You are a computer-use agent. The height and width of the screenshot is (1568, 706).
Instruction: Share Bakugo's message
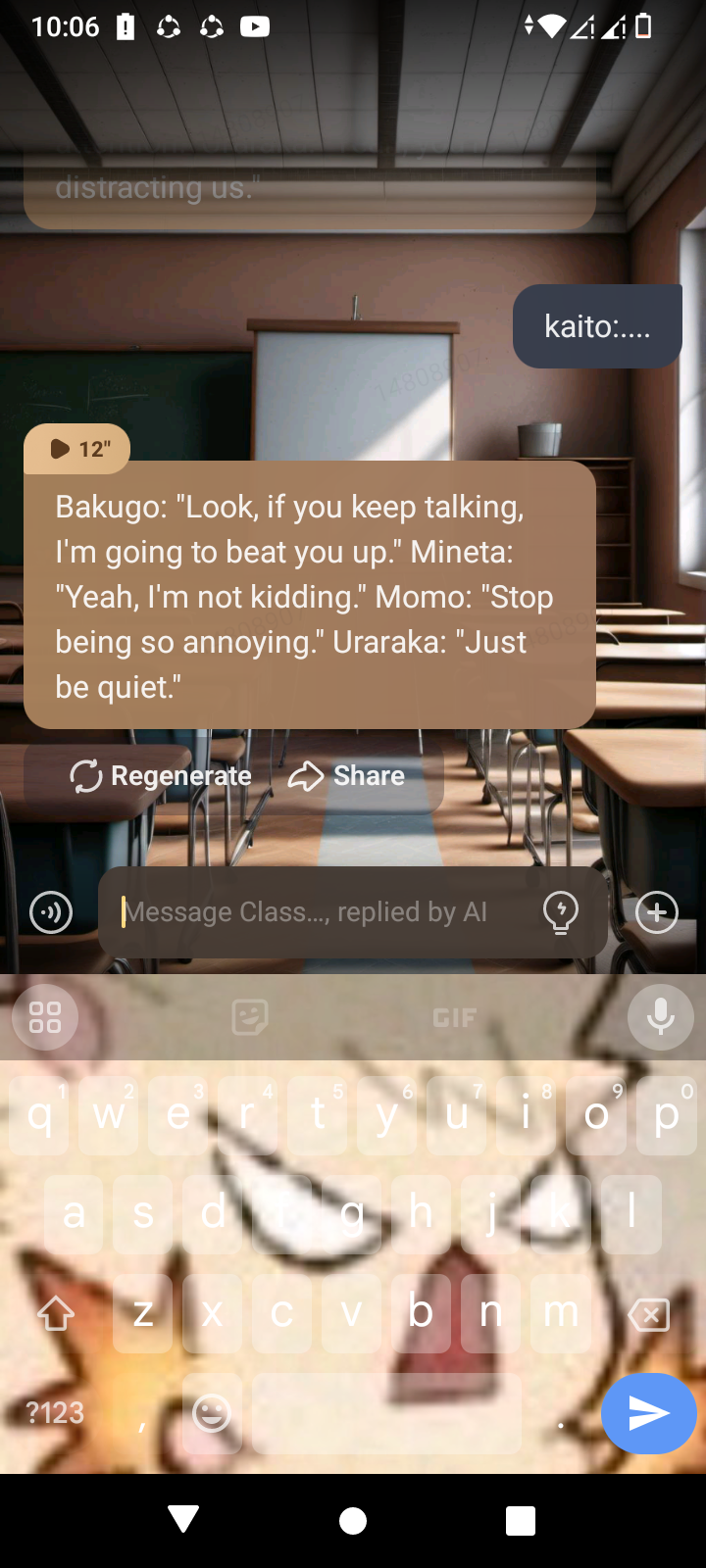click(347, 776)
